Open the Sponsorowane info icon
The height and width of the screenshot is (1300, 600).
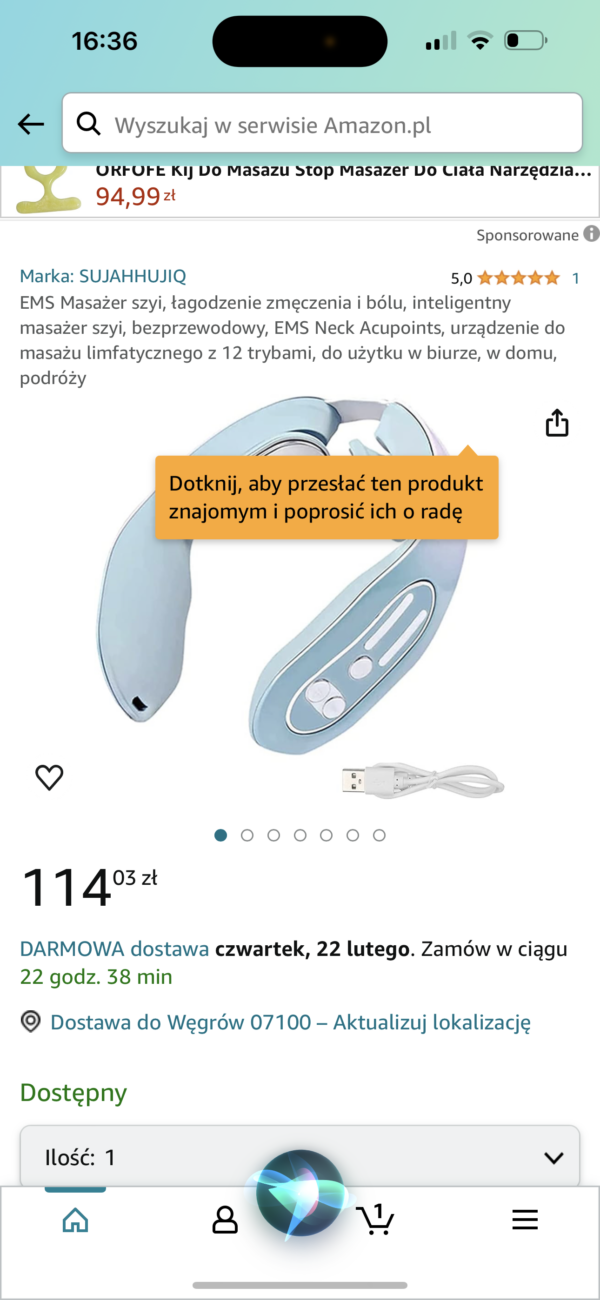(591, 235)
